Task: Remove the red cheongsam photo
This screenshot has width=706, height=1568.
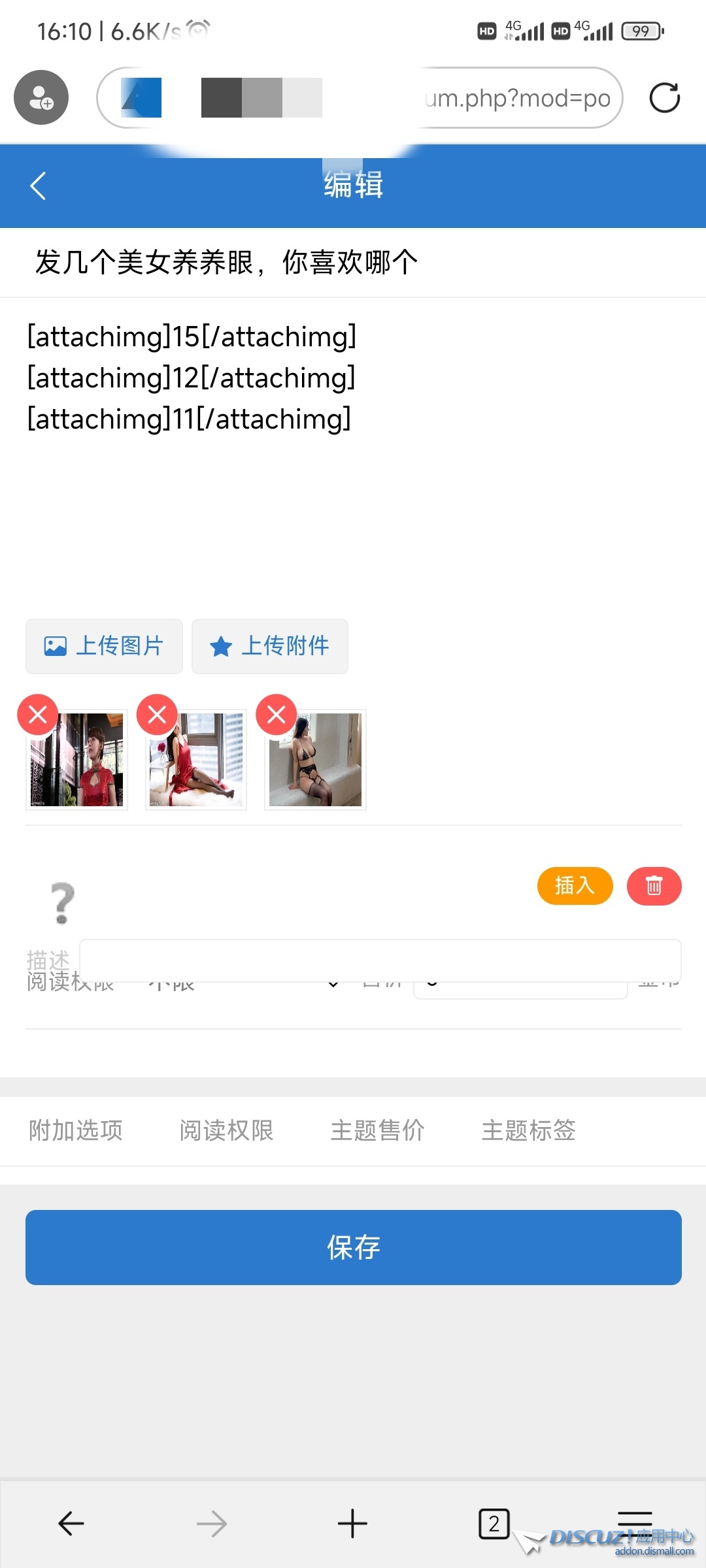Action: coord(37,714)
